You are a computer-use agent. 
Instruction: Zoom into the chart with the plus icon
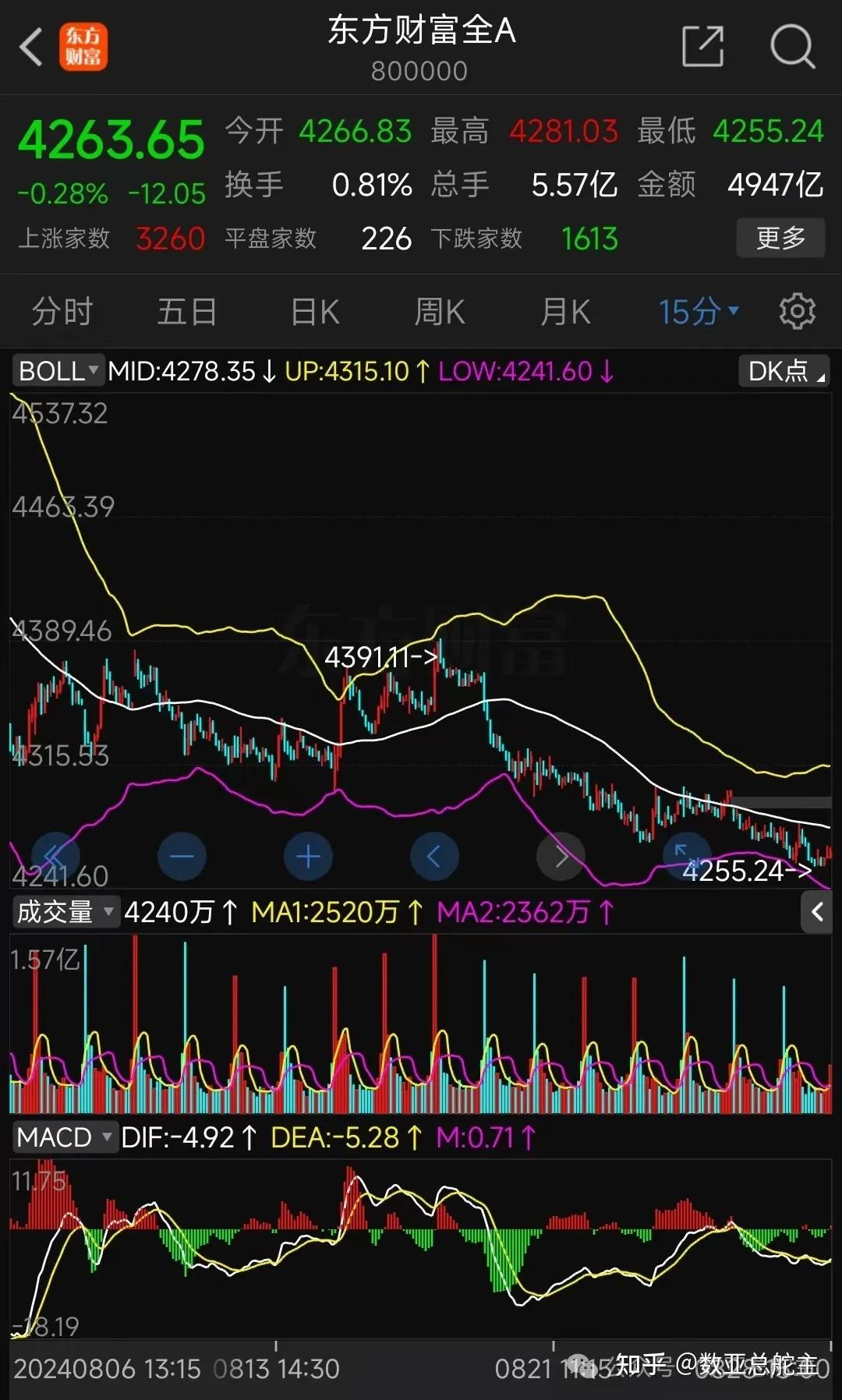point(308,856)
